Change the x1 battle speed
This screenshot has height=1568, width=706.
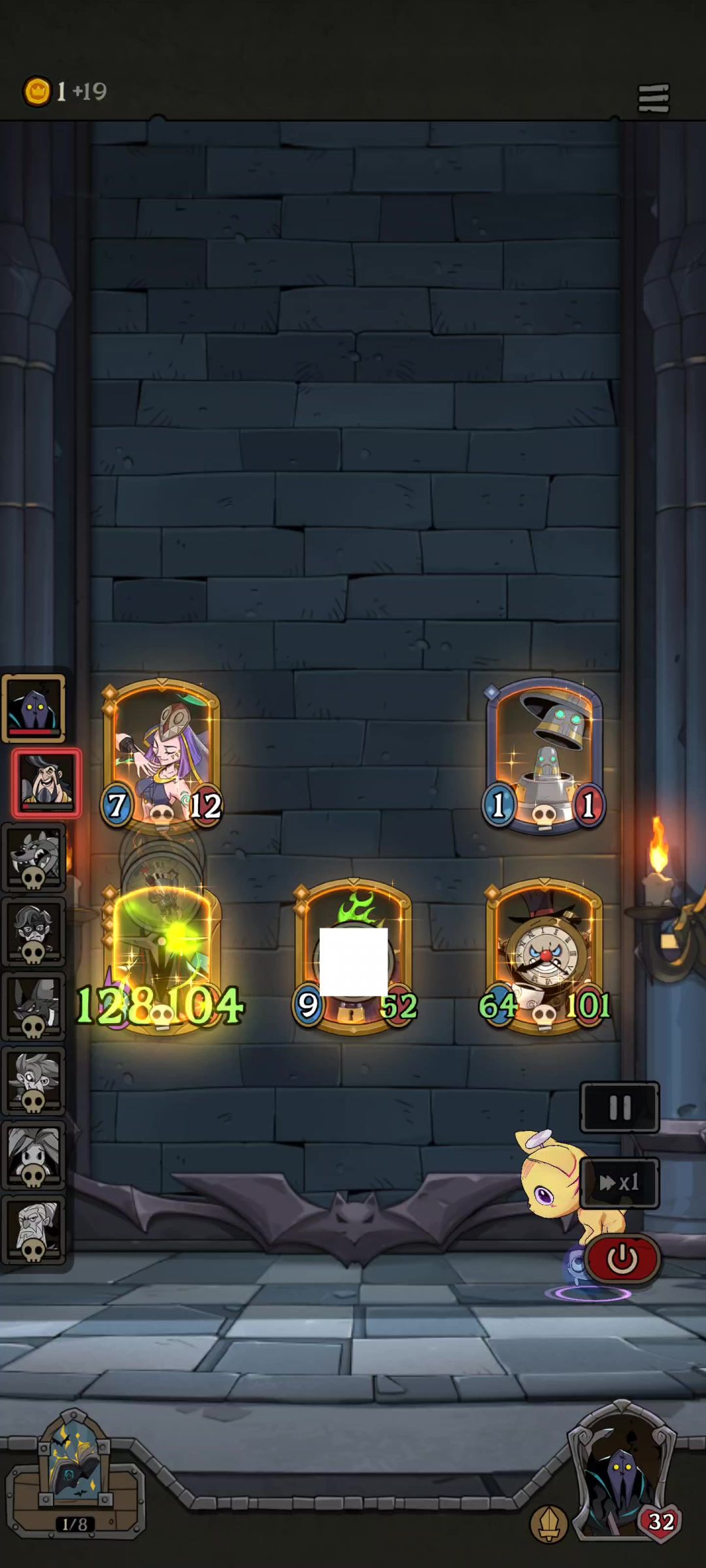619,1183
